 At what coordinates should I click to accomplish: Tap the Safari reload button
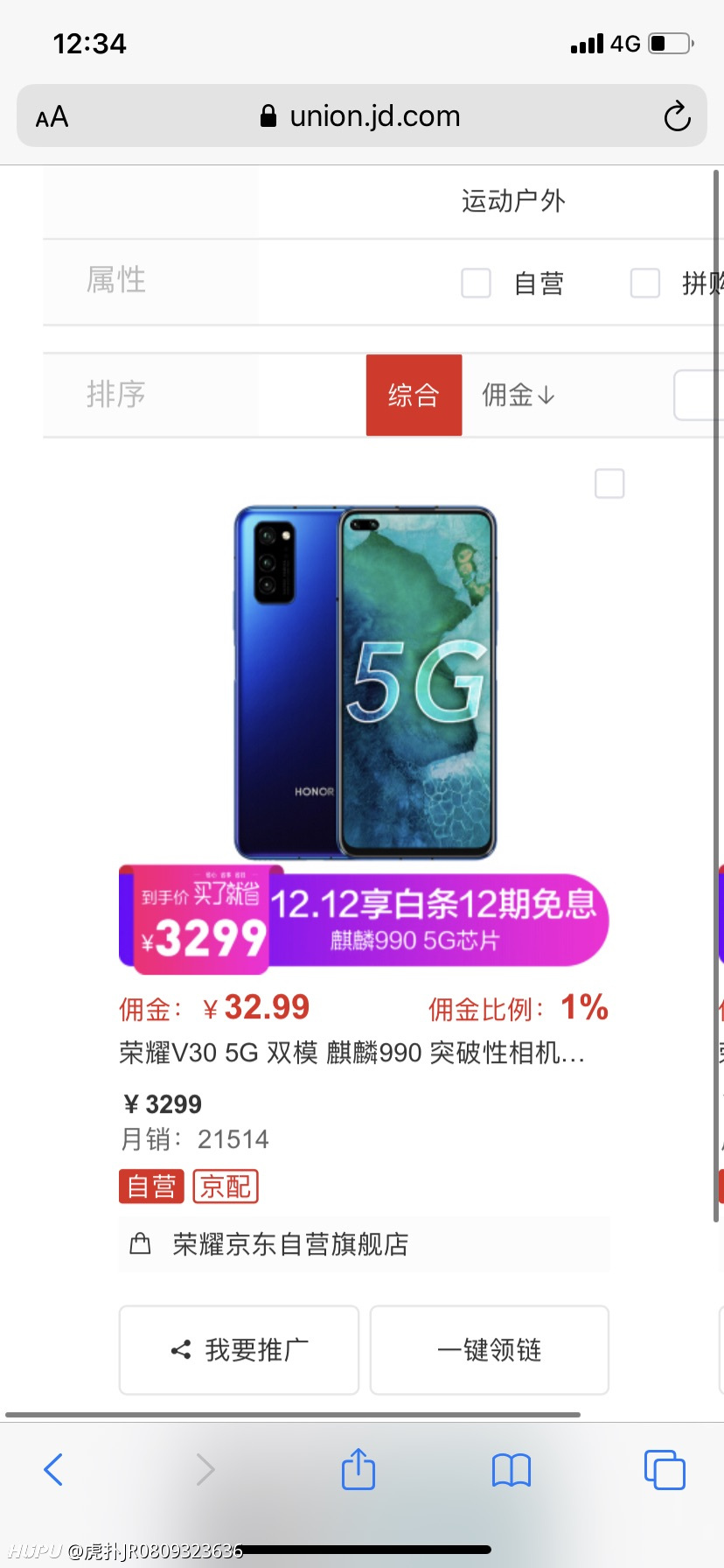tap(677, 116)
